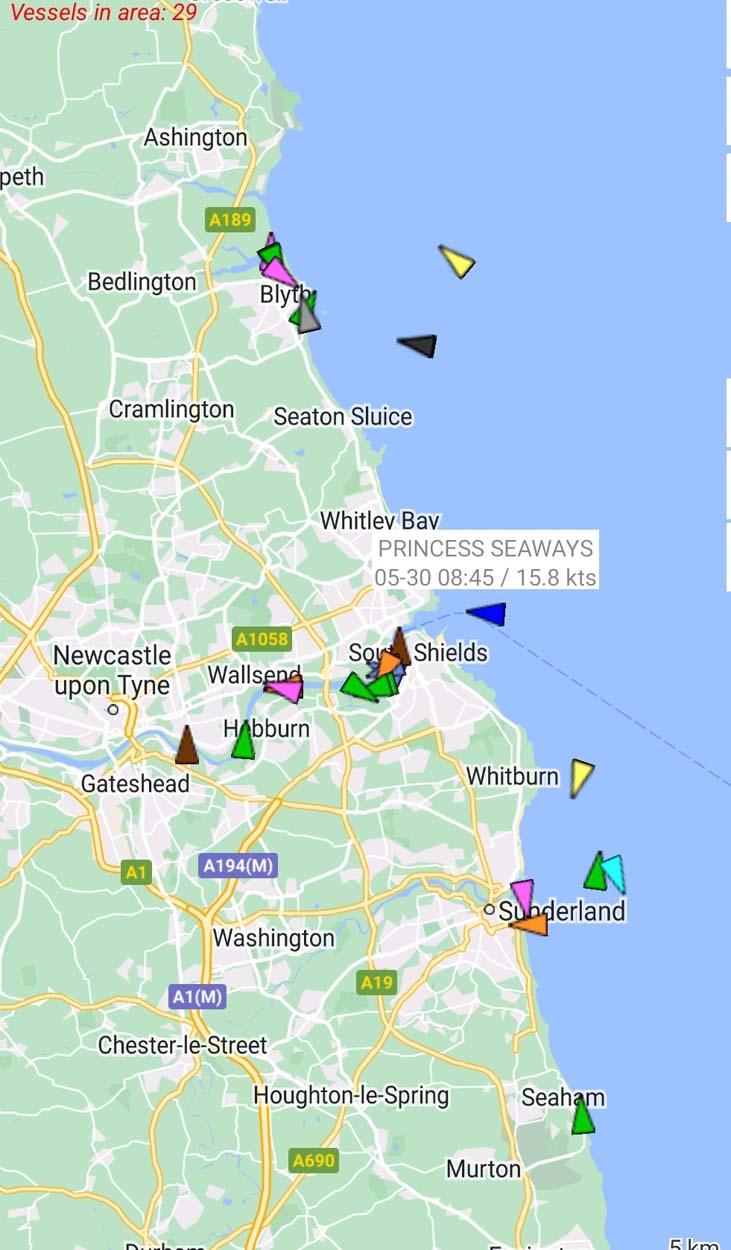Screen dimensions: 731x1250
Task: Tap the black vessel marker off Seaton Sluice
Action: (x=418, y=346)
